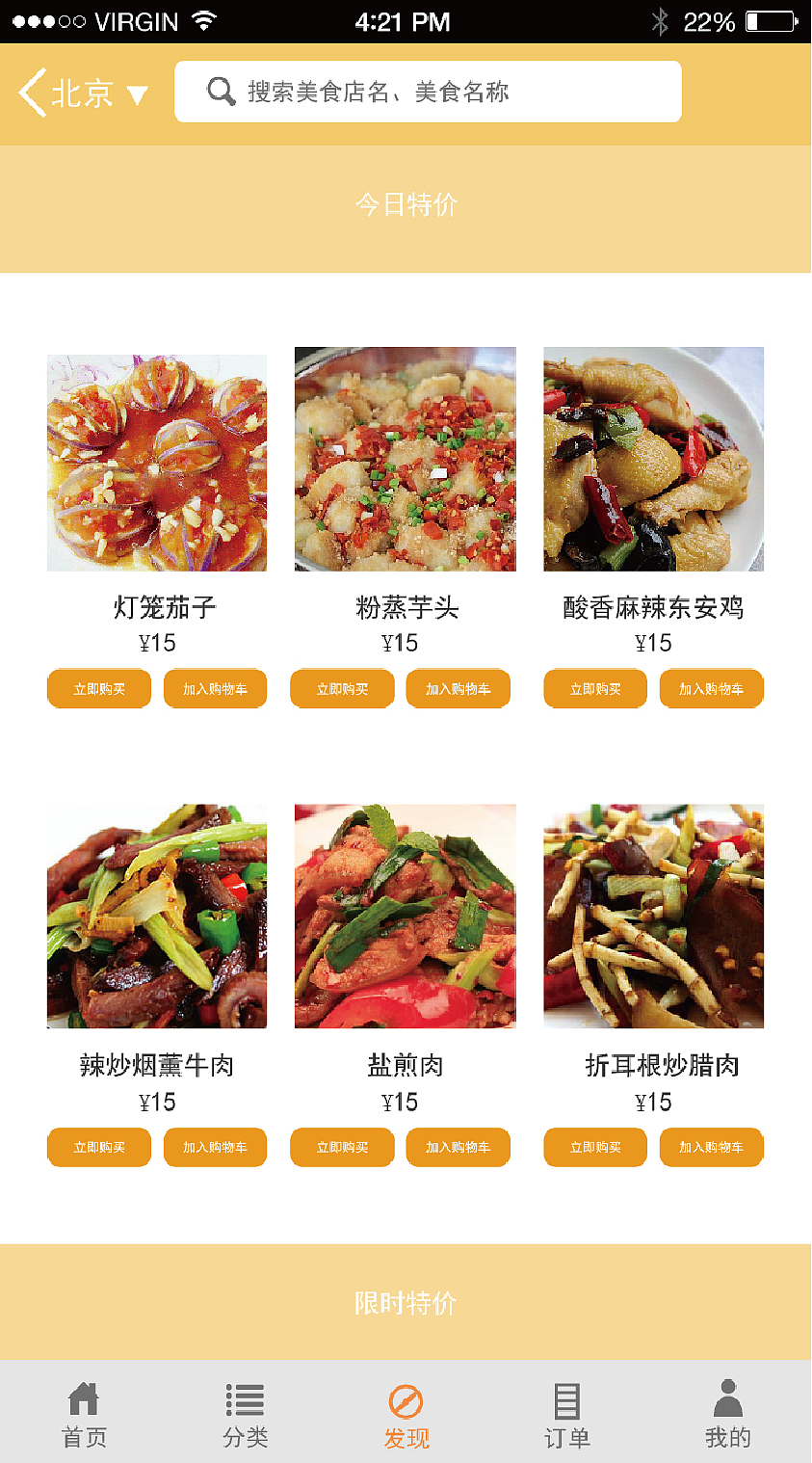Screen dimensions: 812x1463
Task: Select 立即购买 for 酸香麻辣东安鸡
Action: coord(595,689)
